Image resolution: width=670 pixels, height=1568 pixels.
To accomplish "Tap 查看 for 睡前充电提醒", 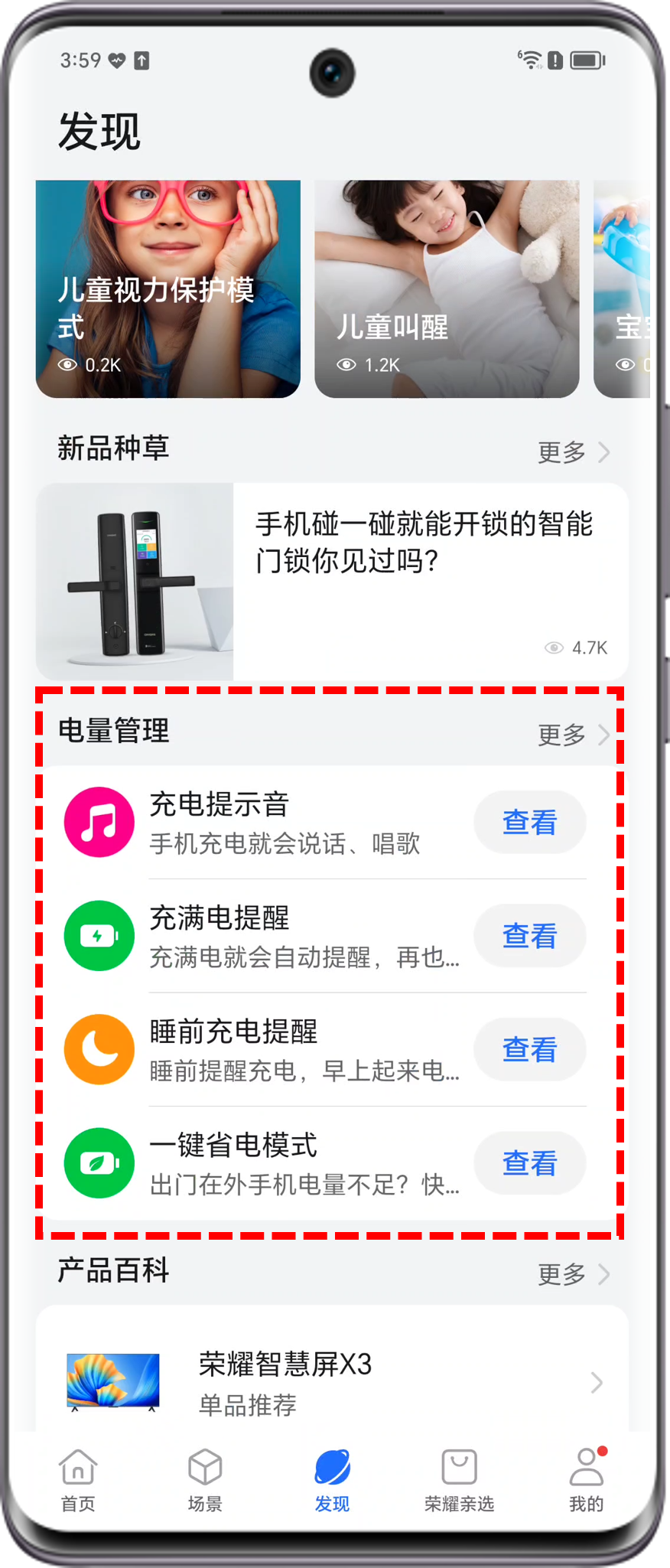I will (x=529, y=1049).
